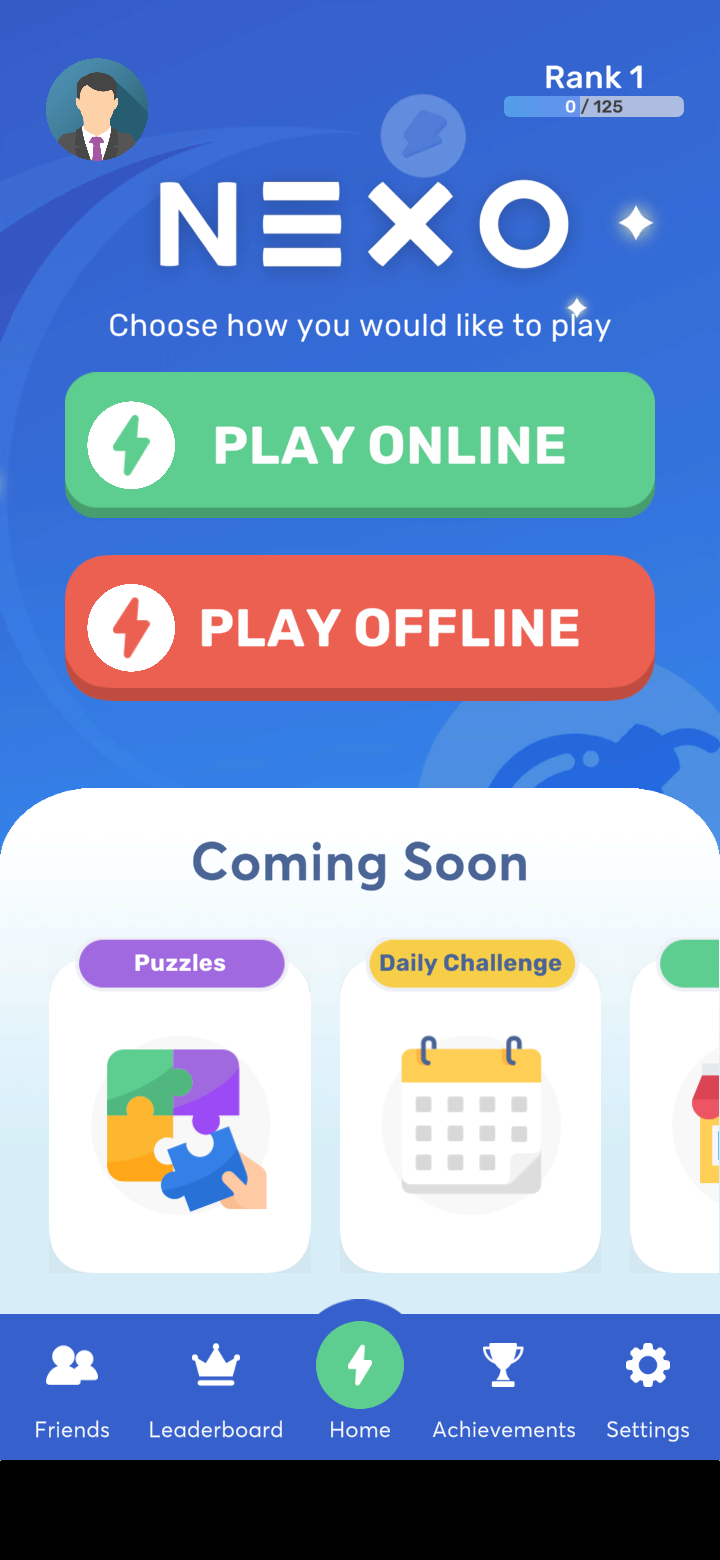Viewport: 720px width, 1560px height.
Task: Open the profile avatar
Action: [x=97, y=110]
